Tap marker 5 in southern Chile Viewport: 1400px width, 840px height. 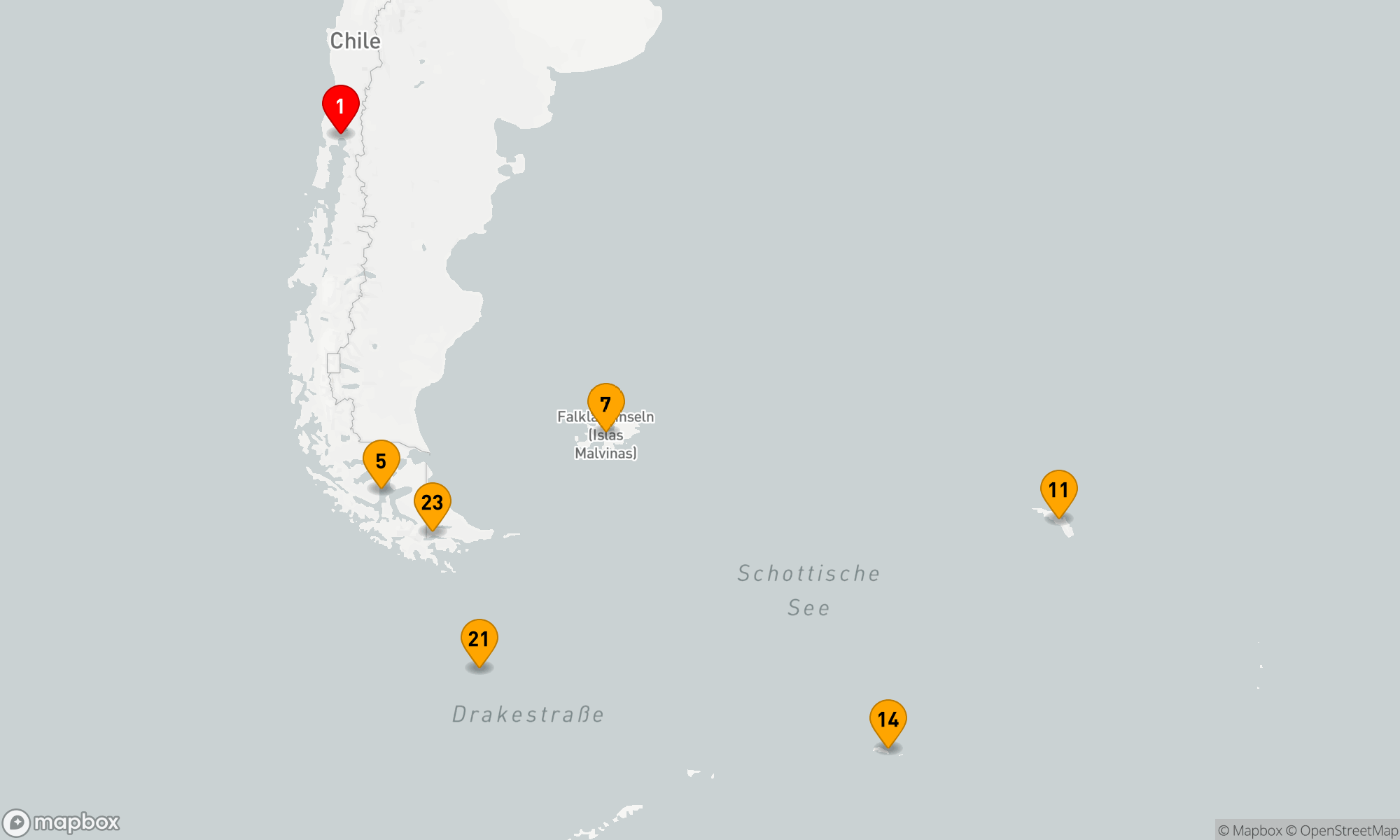(x=381, y=461)
